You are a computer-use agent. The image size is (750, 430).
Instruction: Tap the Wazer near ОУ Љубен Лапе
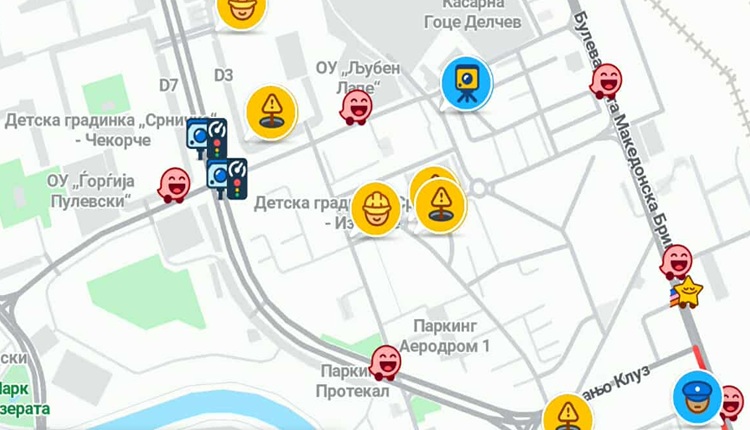[x=356, y=106]
